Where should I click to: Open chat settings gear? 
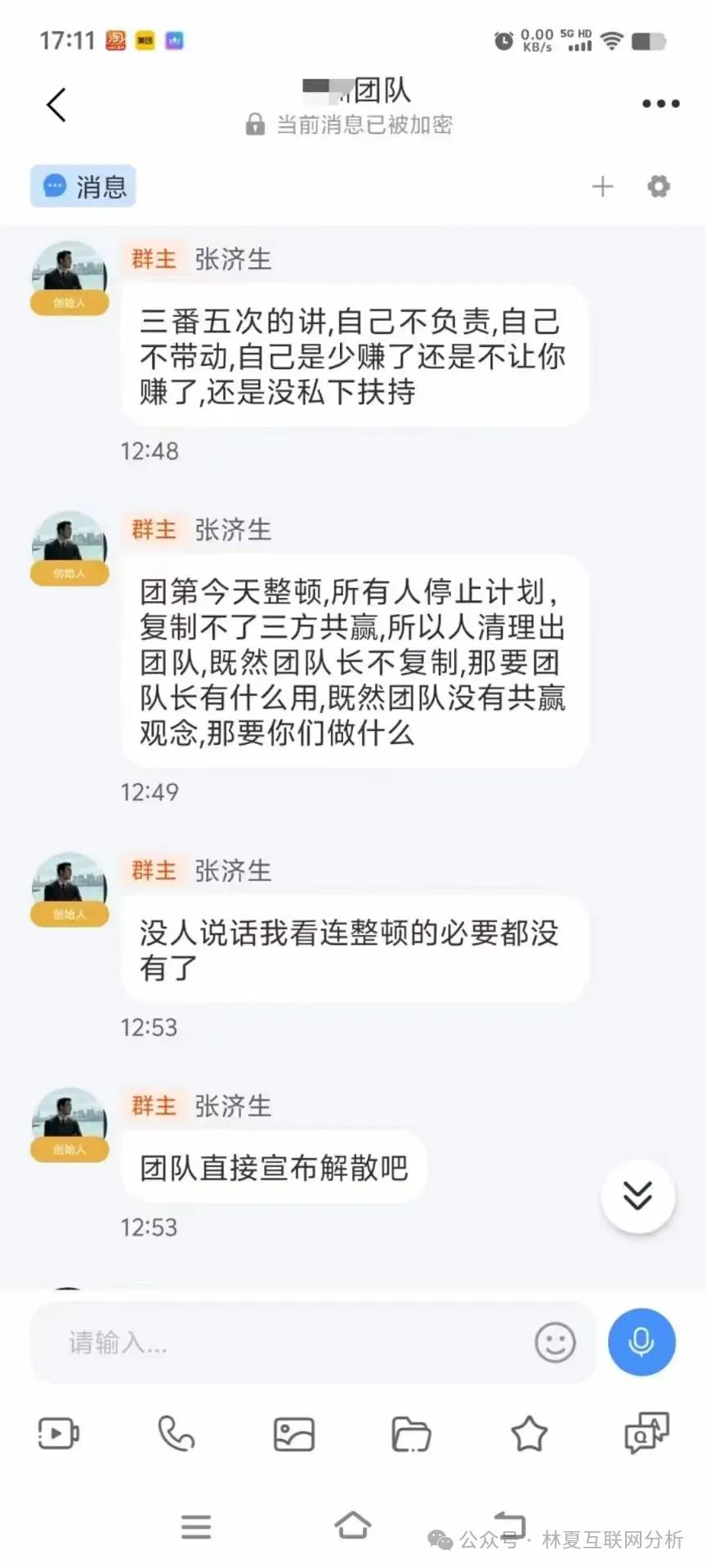click(659, 186)
